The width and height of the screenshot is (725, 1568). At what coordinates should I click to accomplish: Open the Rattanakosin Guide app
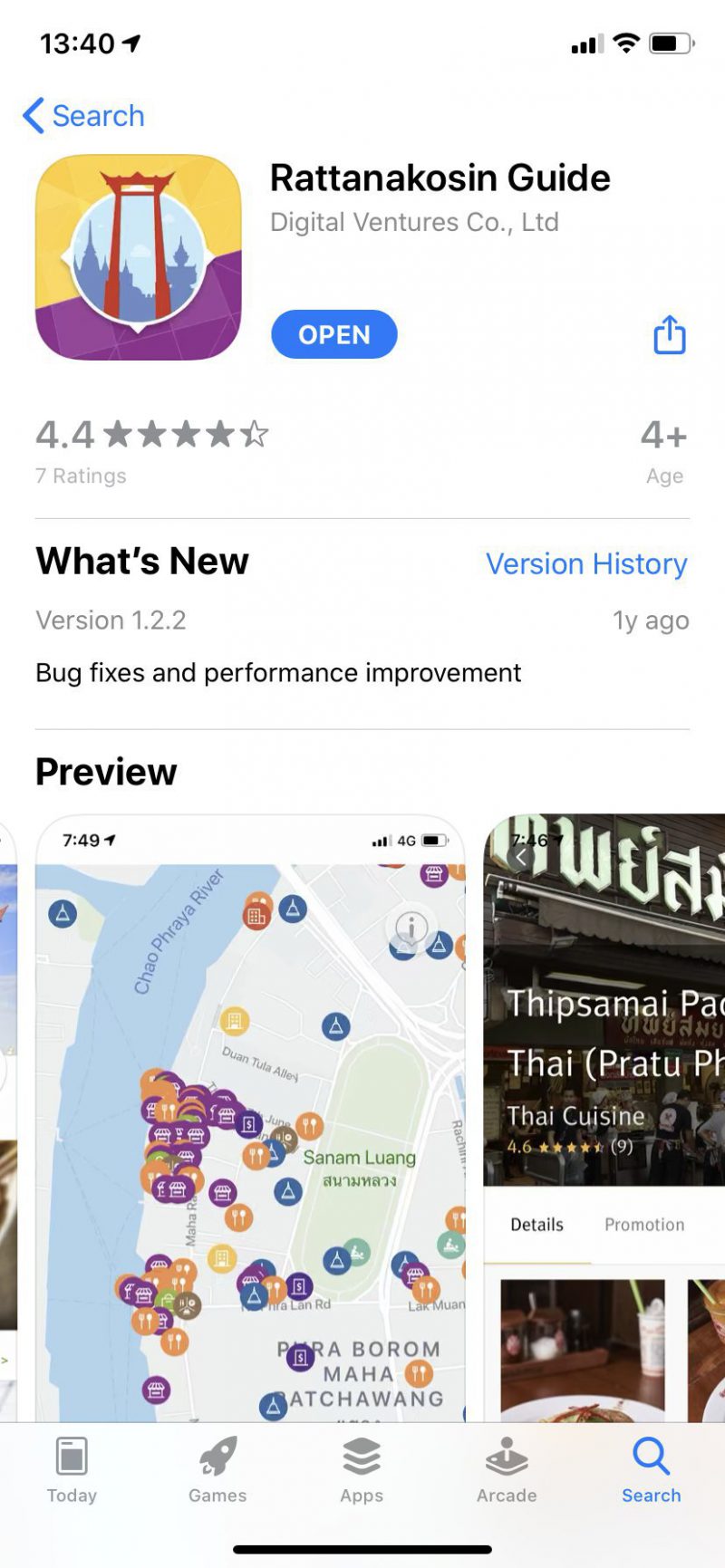click(x=333, y=334)
